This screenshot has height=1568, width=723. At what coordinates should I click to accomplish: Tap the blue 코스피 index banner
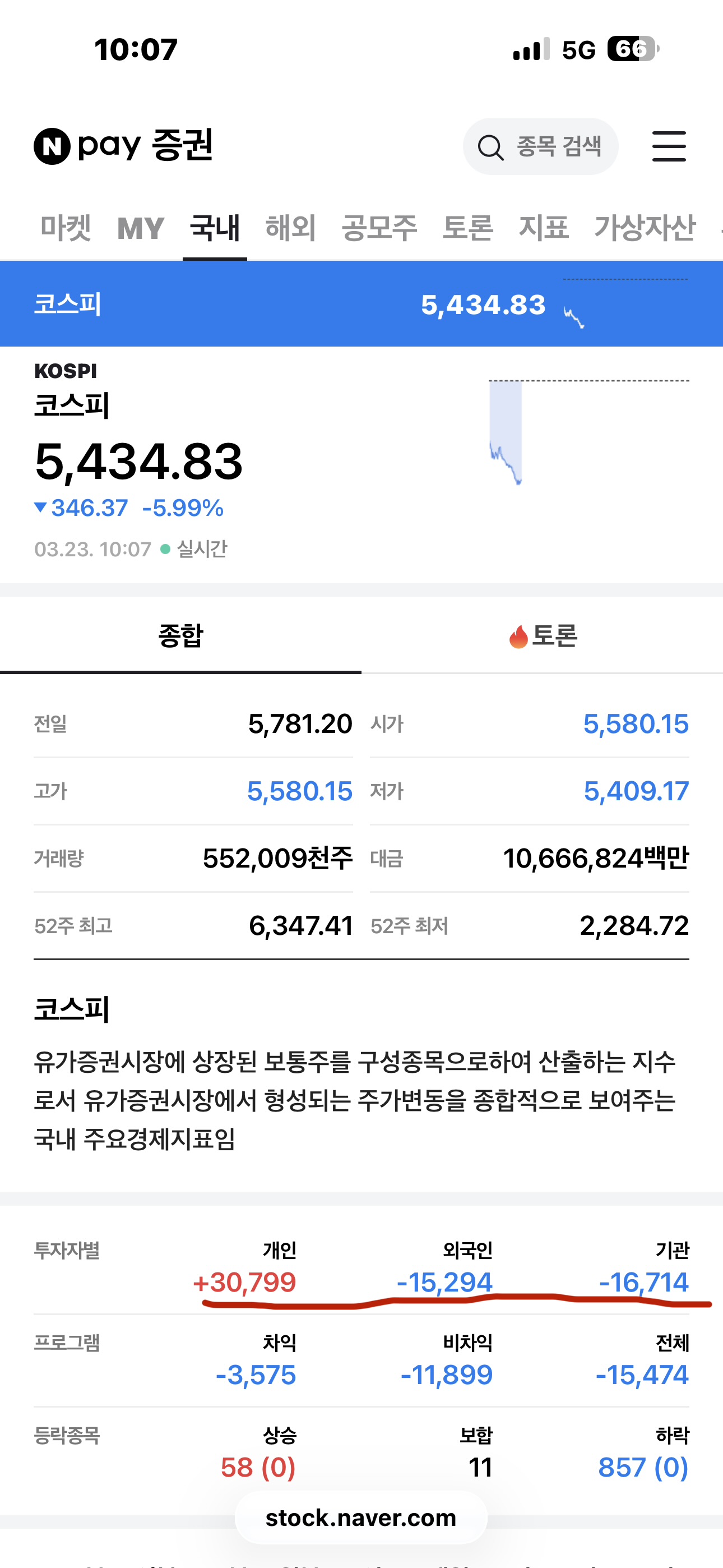(361, 304)
